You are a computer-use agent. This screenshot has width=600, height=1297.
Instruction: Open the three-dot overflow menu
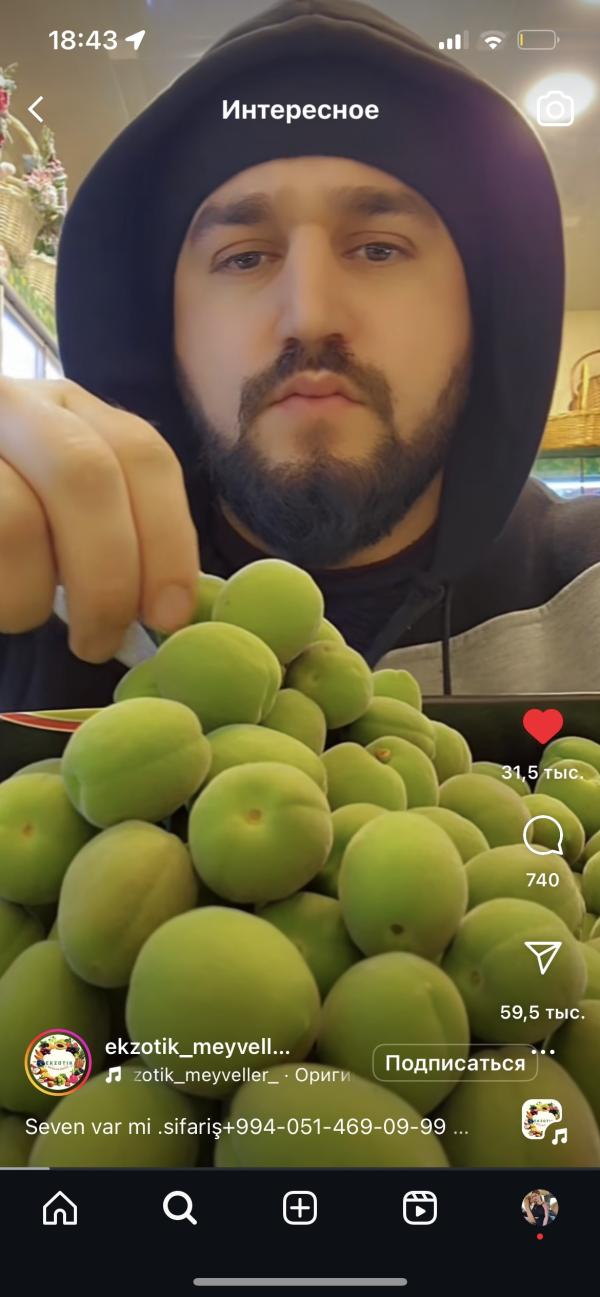(x=543, y=1052)
